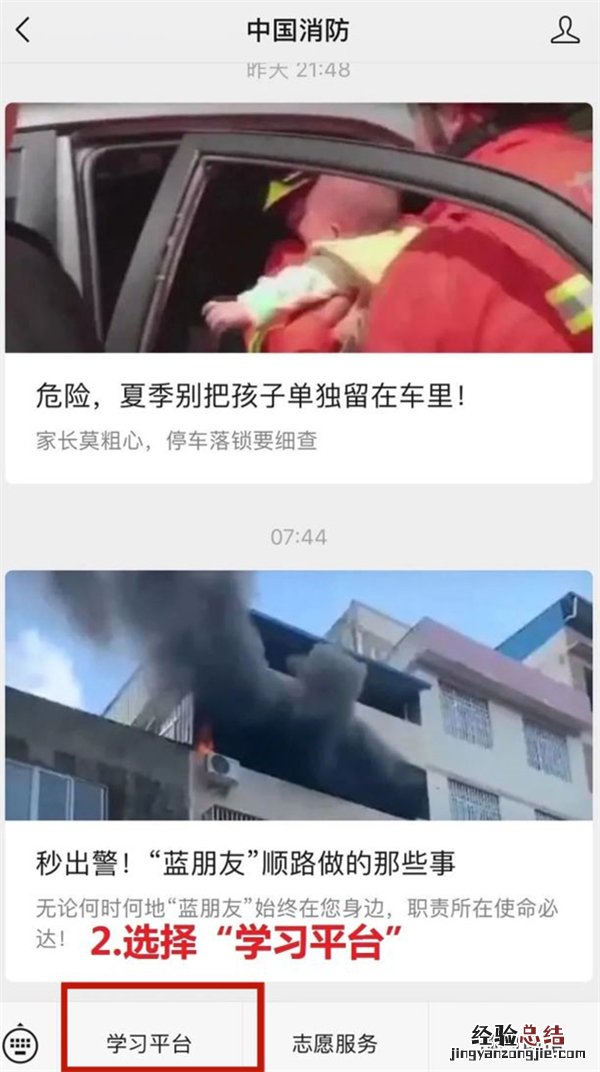Switch to keyboard input mode

[x=20, y=1044]
